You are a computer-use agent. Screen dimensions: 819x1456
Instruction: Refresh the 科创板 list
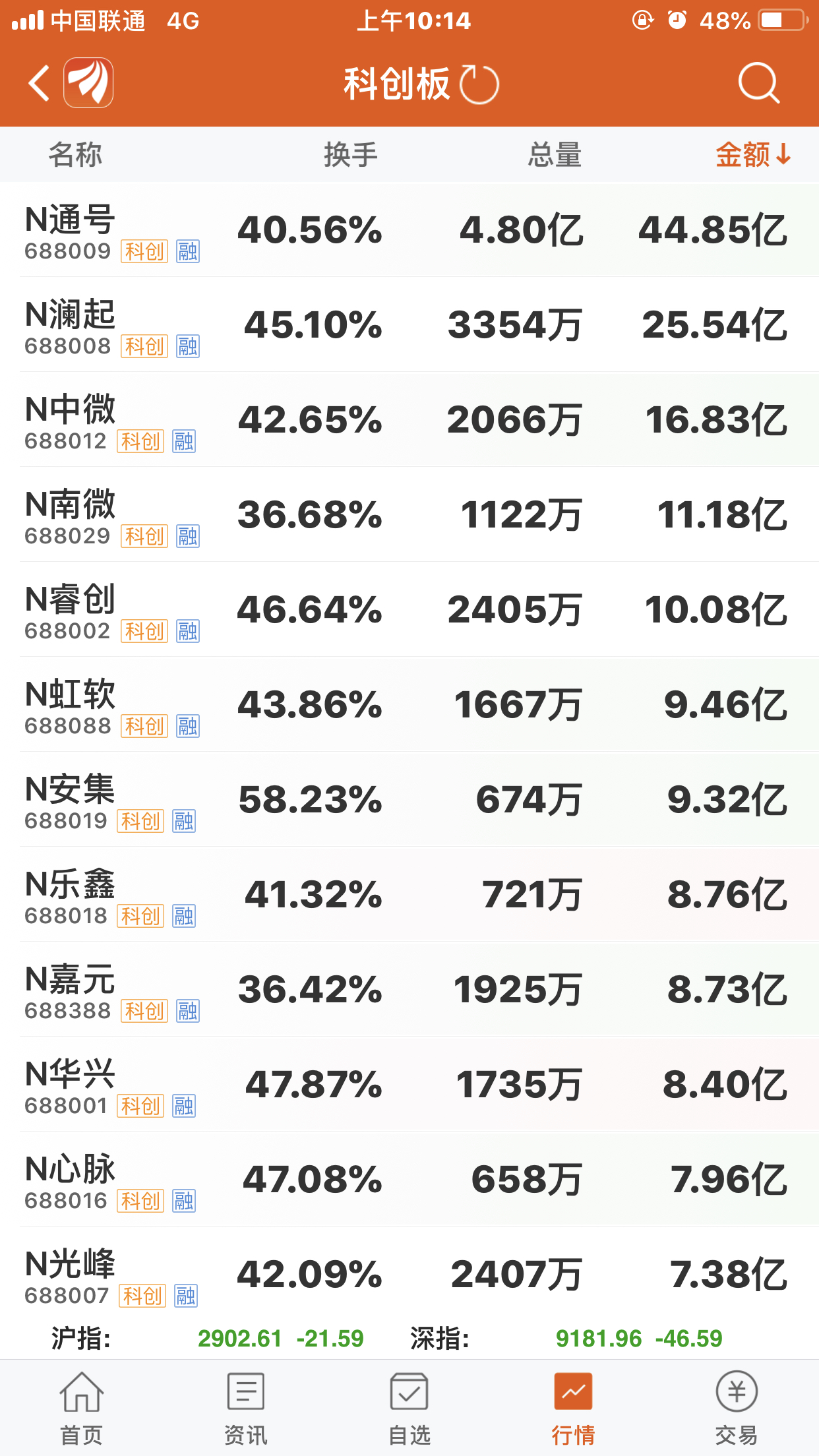pyautogui.click(x=479, y=84)
